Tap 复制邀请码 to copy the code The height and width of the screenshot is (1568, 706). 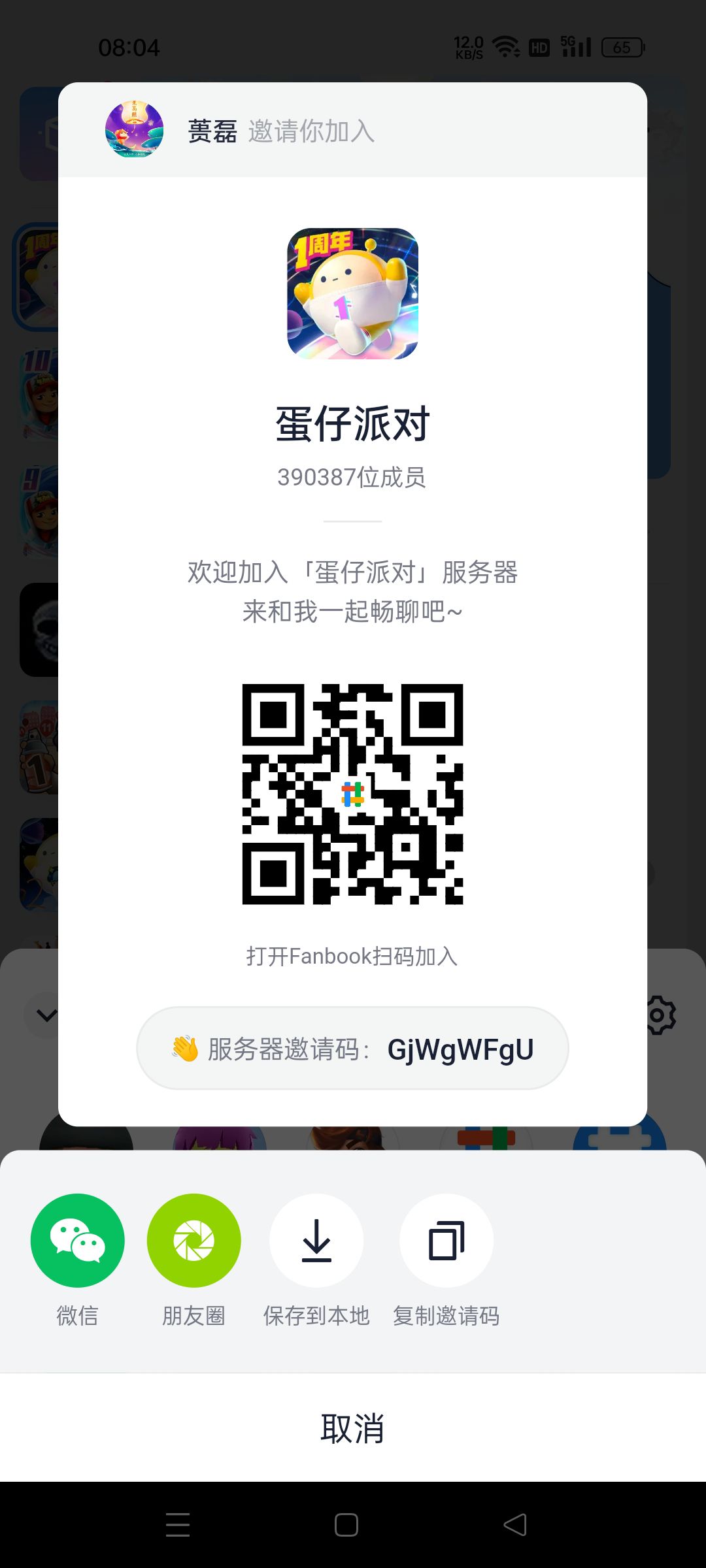click(446, 1240)
